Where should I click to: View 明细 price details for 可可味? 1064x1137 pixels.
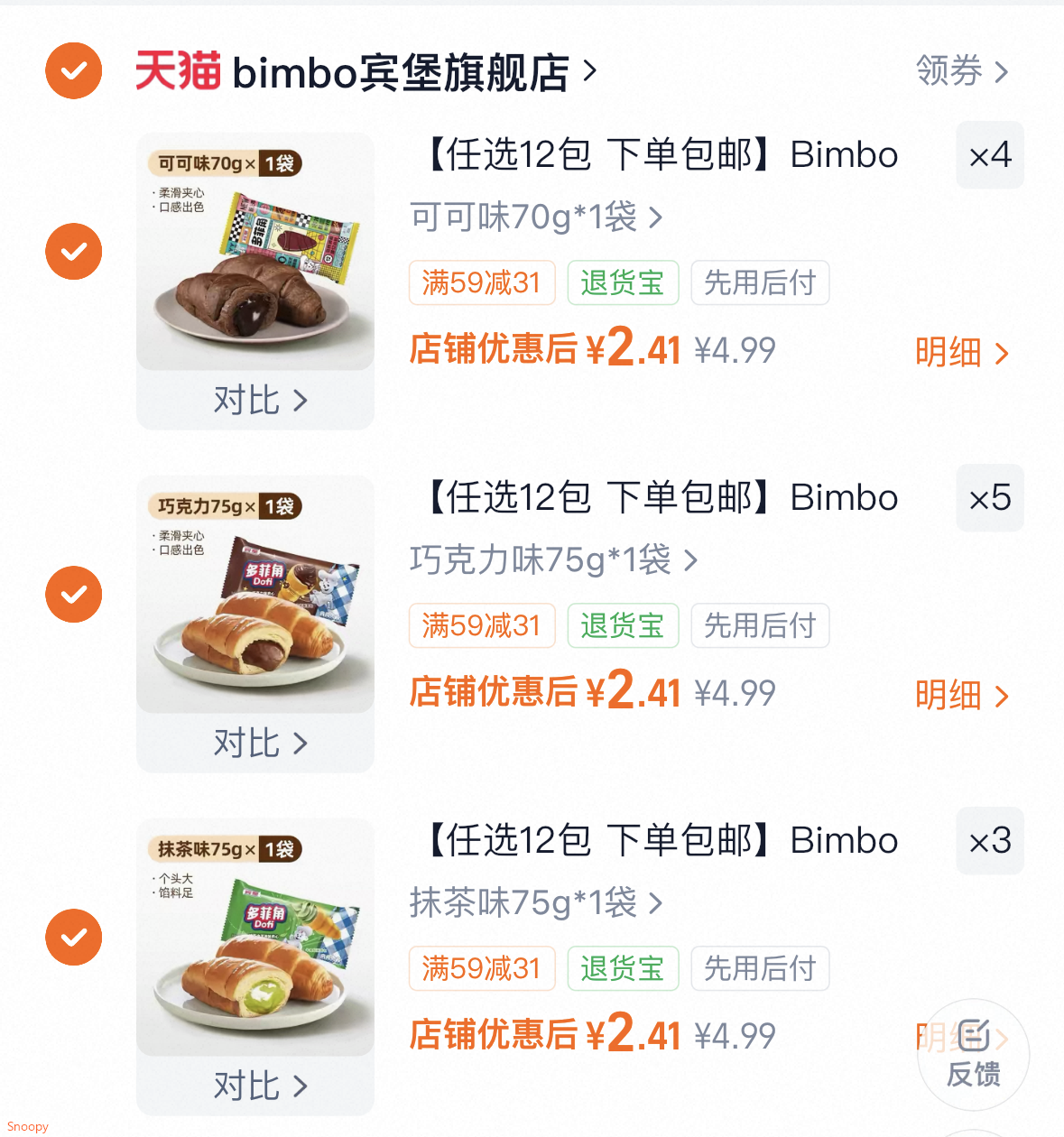coord(961,352)
